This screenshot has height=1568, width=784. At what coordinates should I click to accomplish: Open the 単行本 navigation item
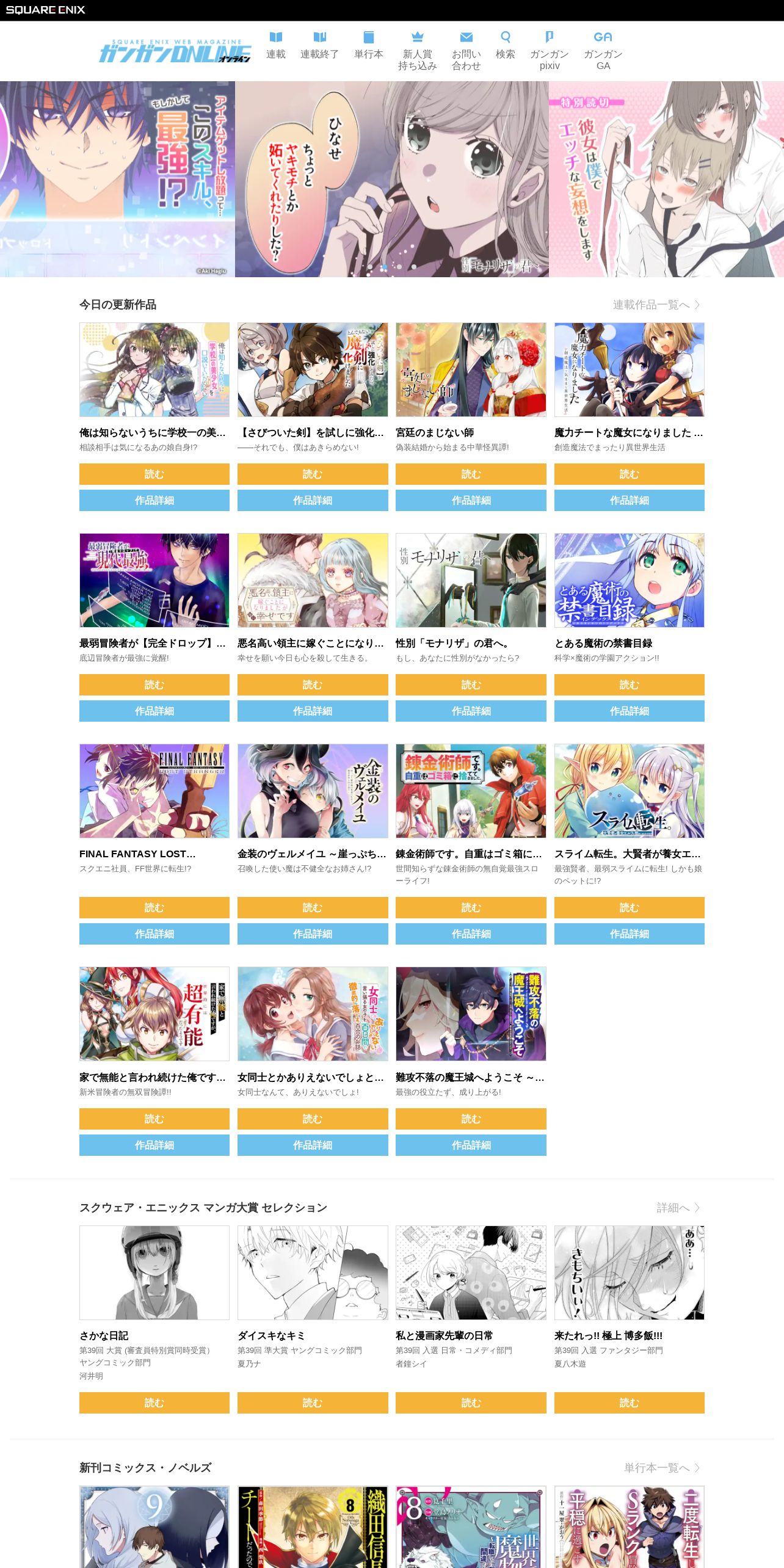point(368,46)
